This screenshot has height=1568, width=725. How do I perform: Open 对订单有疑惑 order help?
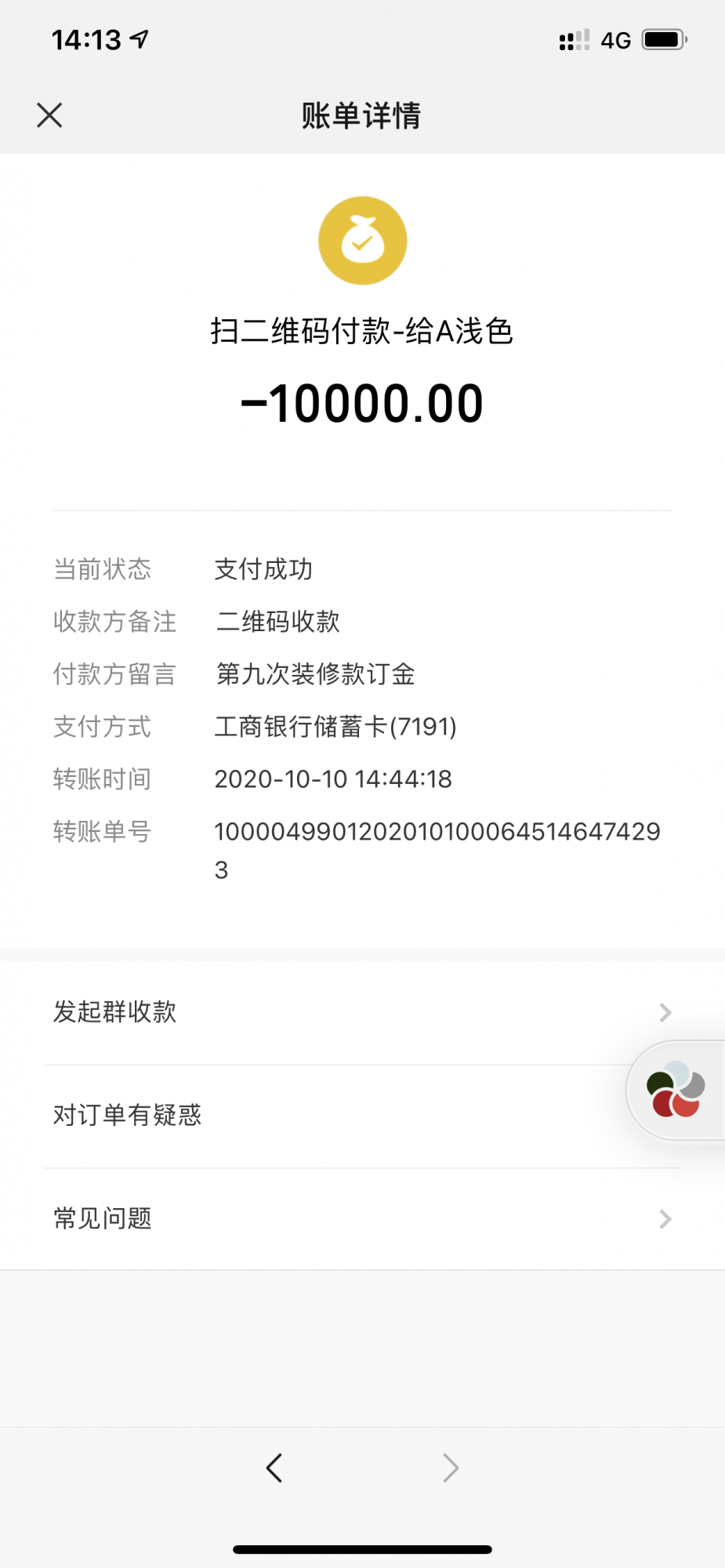(314, 1115)
